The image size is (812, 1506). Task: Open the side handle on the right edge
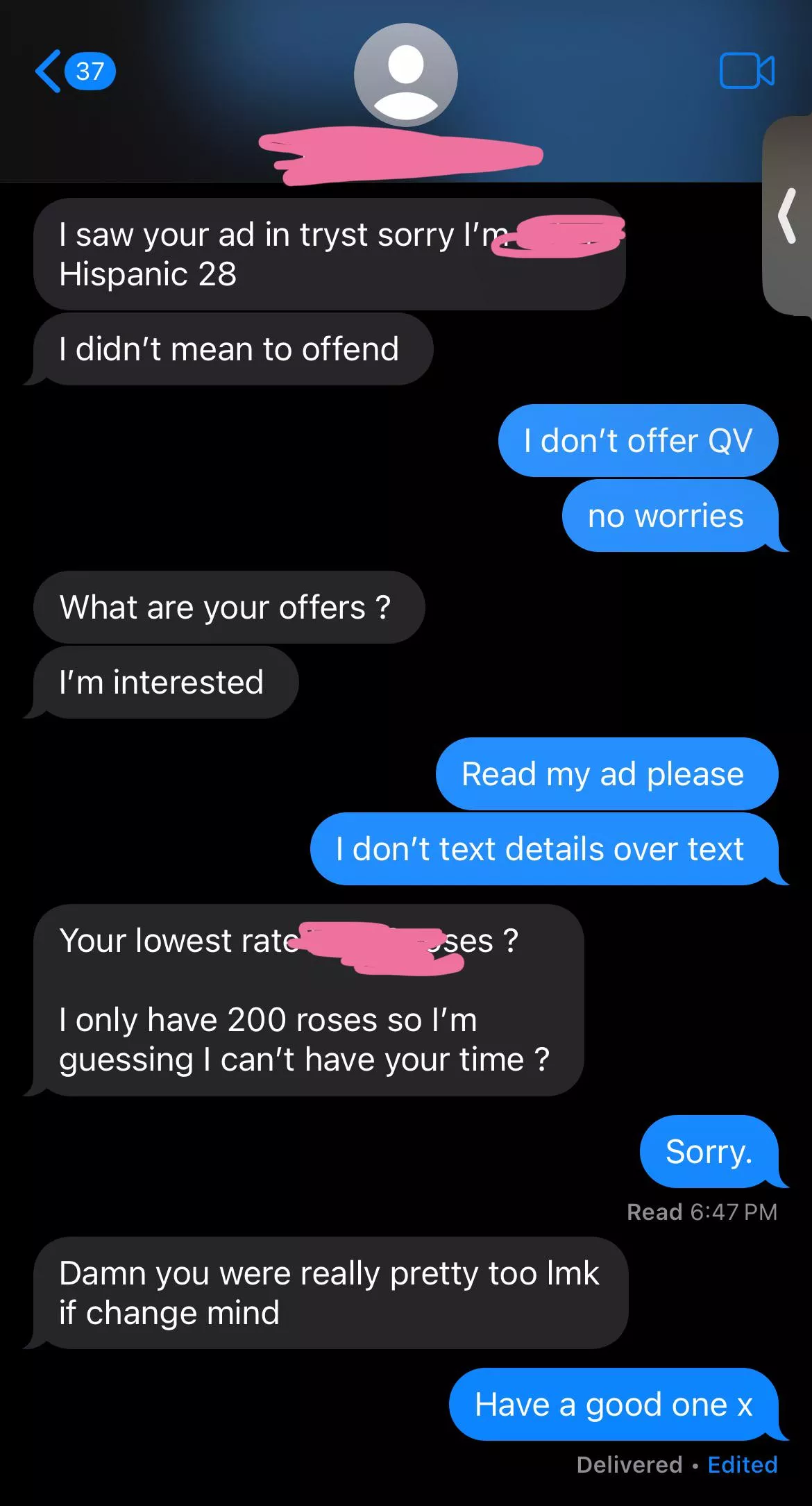pos(788,216)
